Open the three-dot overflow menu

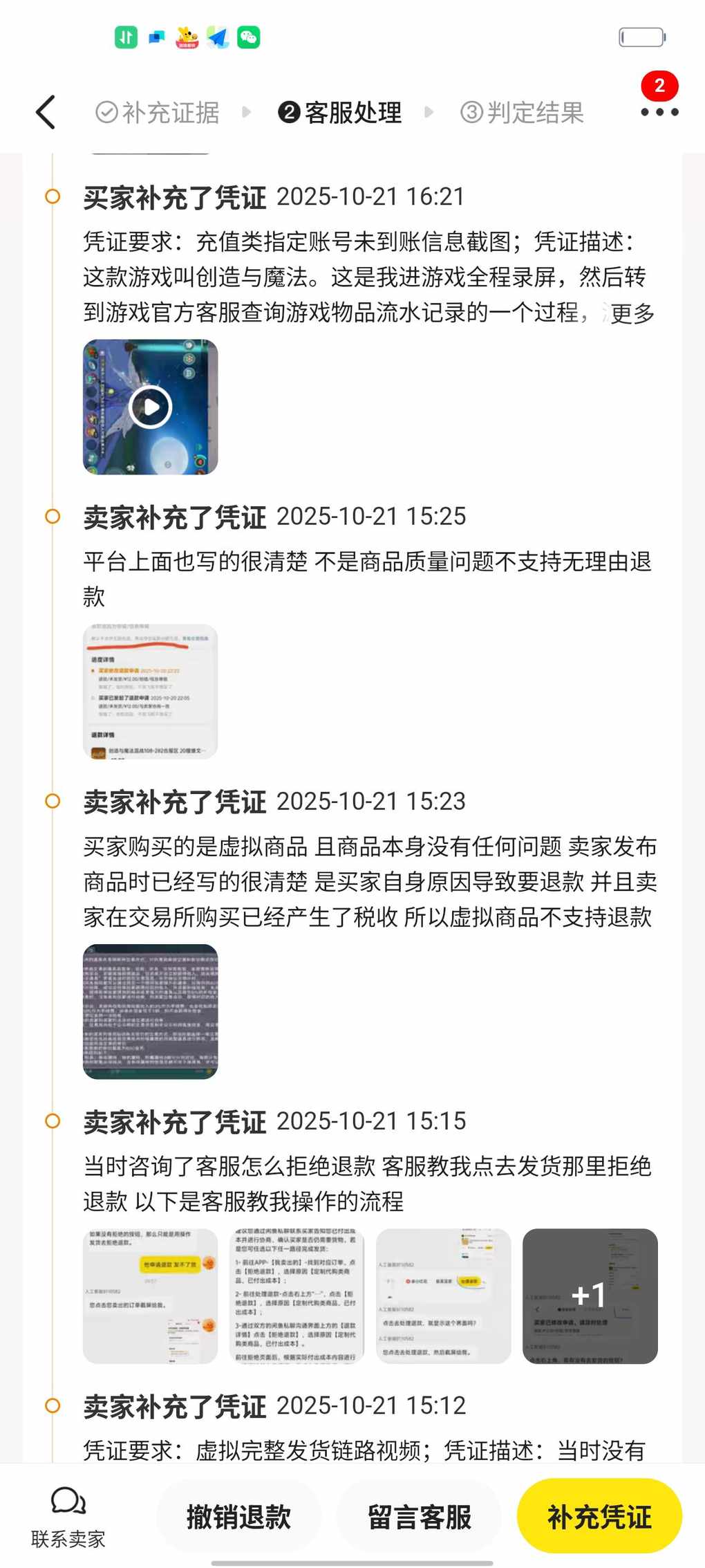click(x=659, y=112)
